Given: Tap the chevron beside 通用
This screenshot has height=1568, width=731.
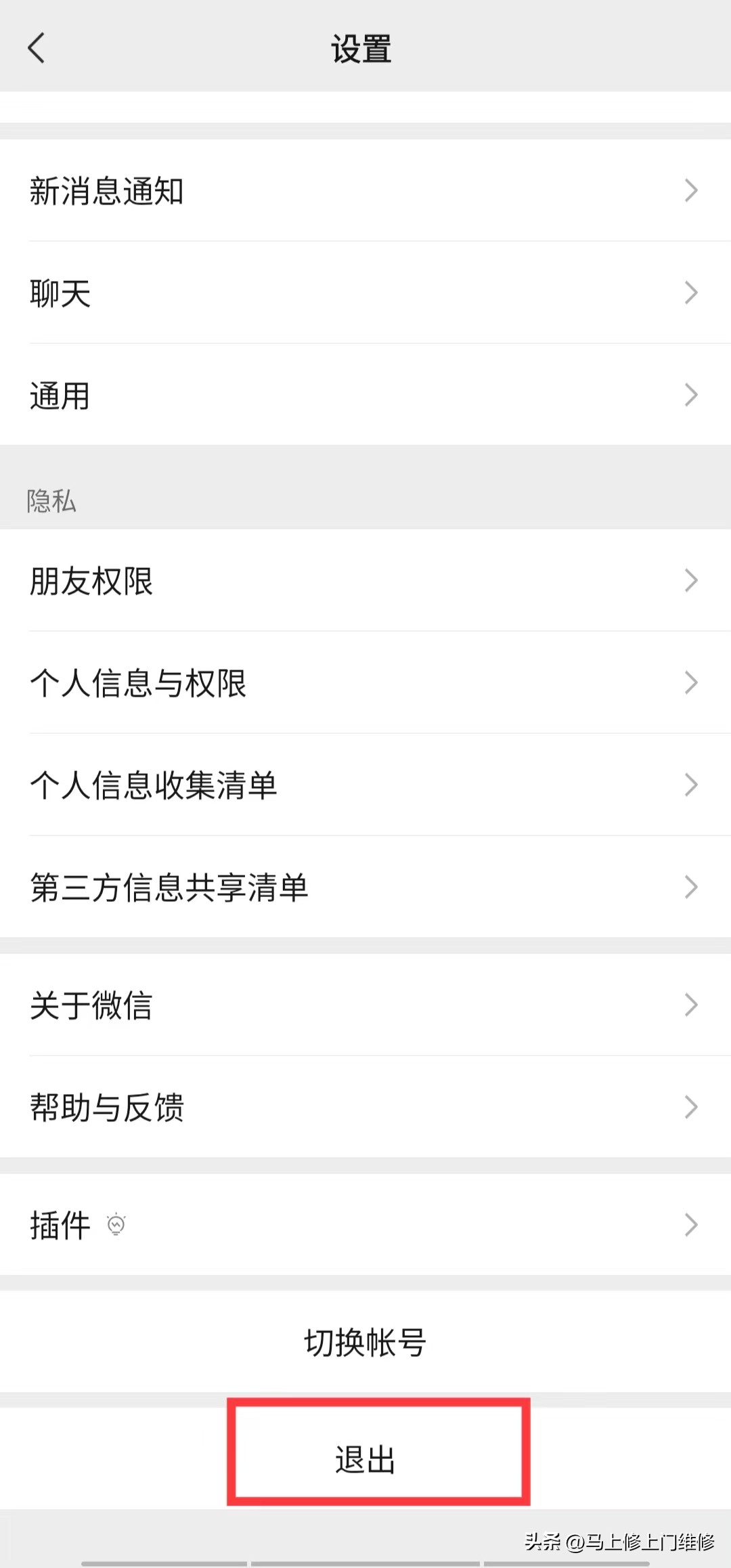Looking at the screenshot, I should point(691,395).
